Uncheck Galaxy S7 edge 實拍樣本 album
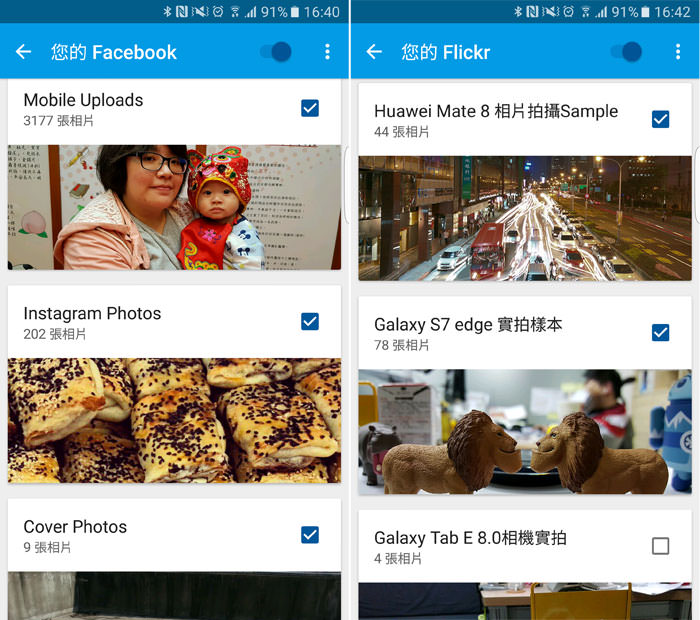This screenshot has height=620, width=700. (x=660, y=332)
